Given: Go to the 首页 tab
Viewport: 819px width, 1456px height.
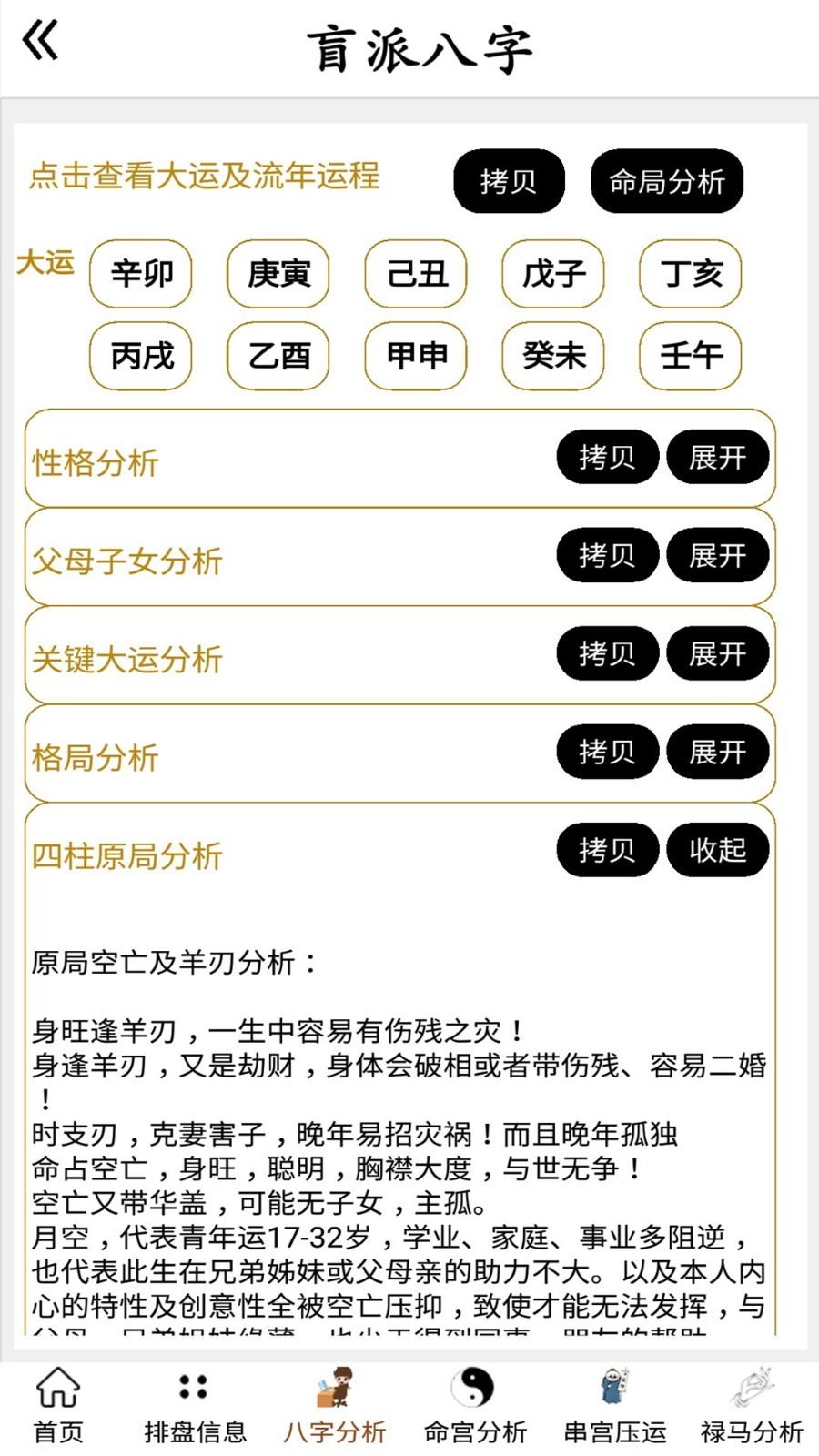Looking at the screenshot, I should tap(58, 1407).
